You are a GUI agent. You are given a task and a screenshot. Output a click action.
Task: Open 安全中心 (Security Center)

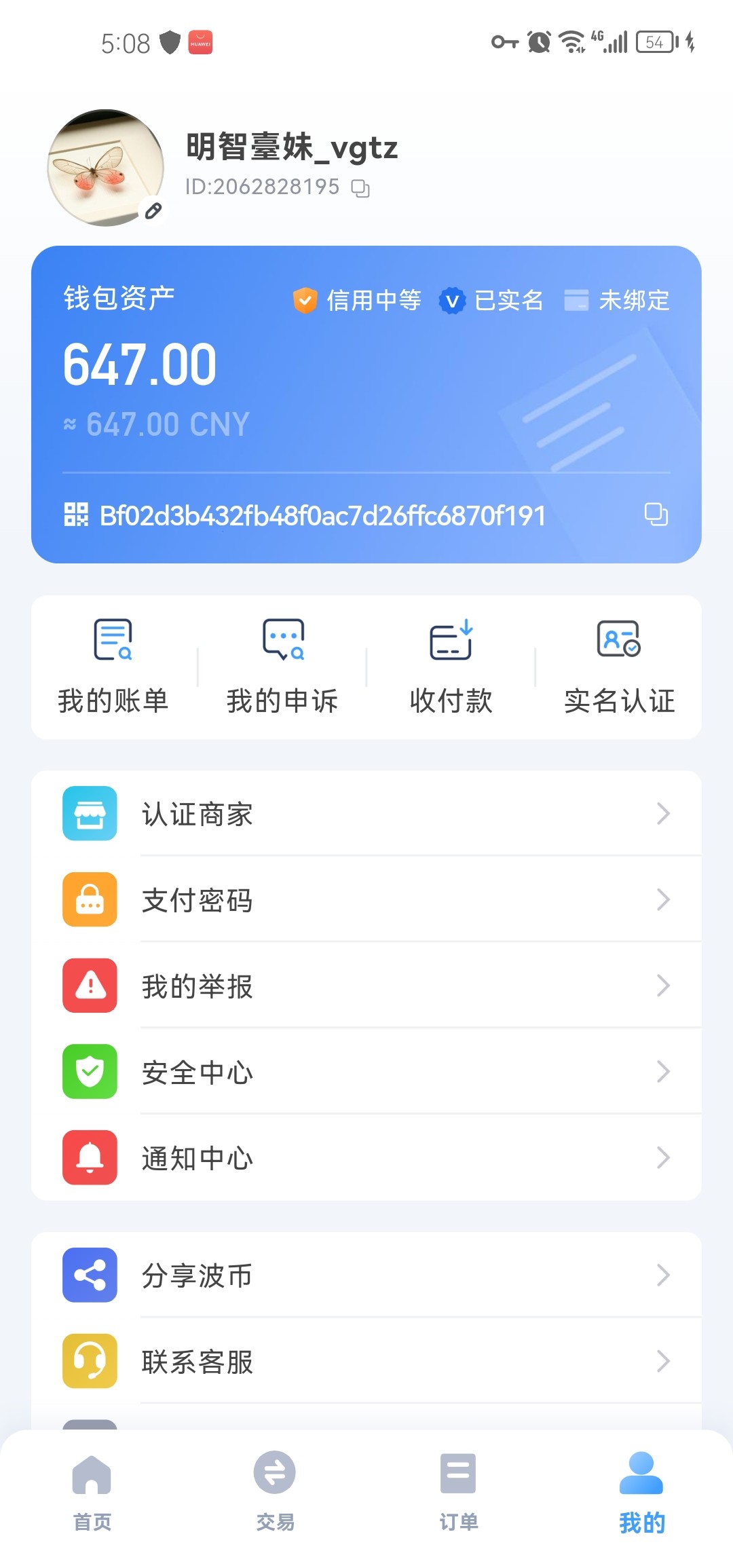pos(366,1072)
